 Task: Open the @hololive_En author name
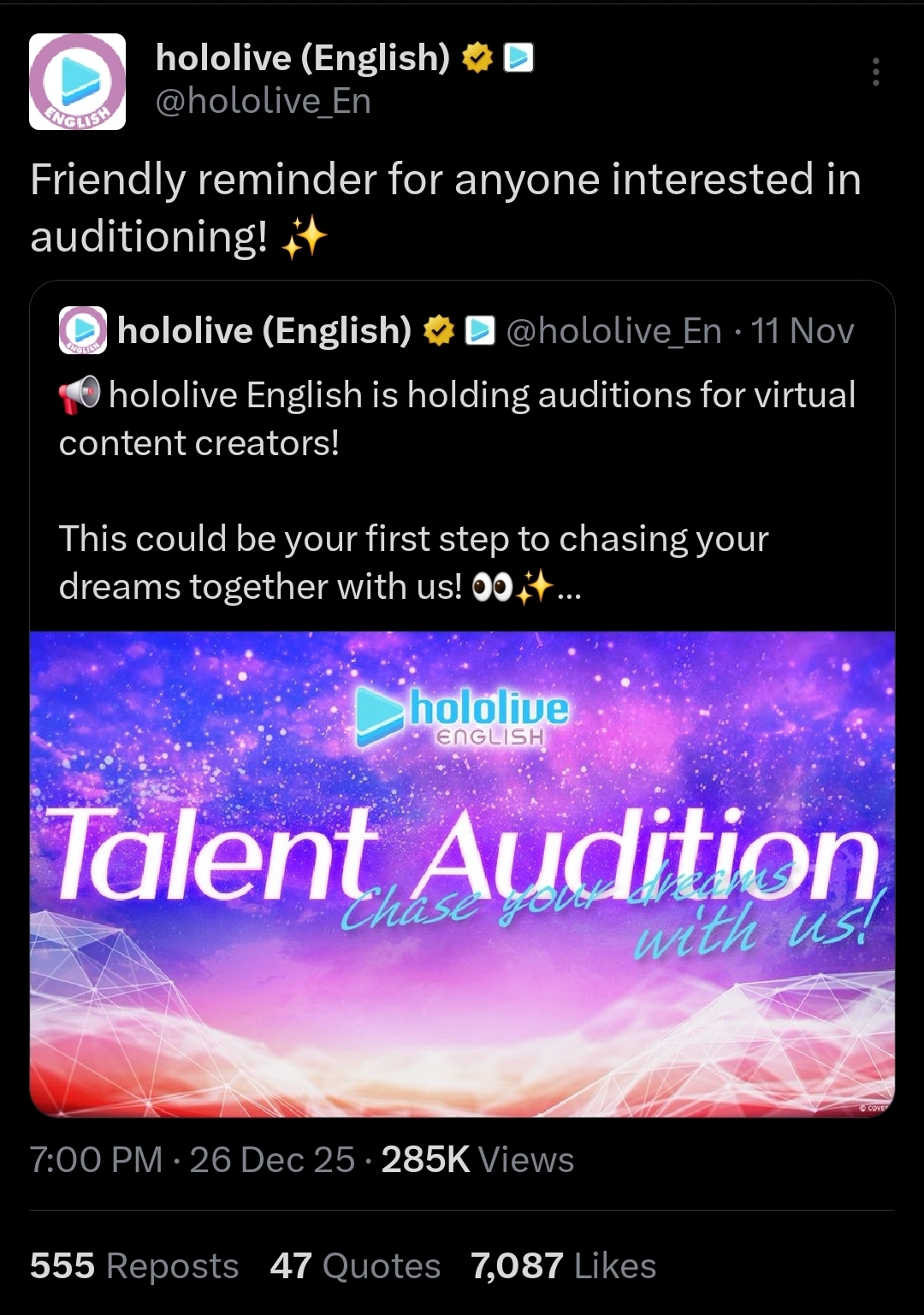pyautogui.click(x=303, y=58)
